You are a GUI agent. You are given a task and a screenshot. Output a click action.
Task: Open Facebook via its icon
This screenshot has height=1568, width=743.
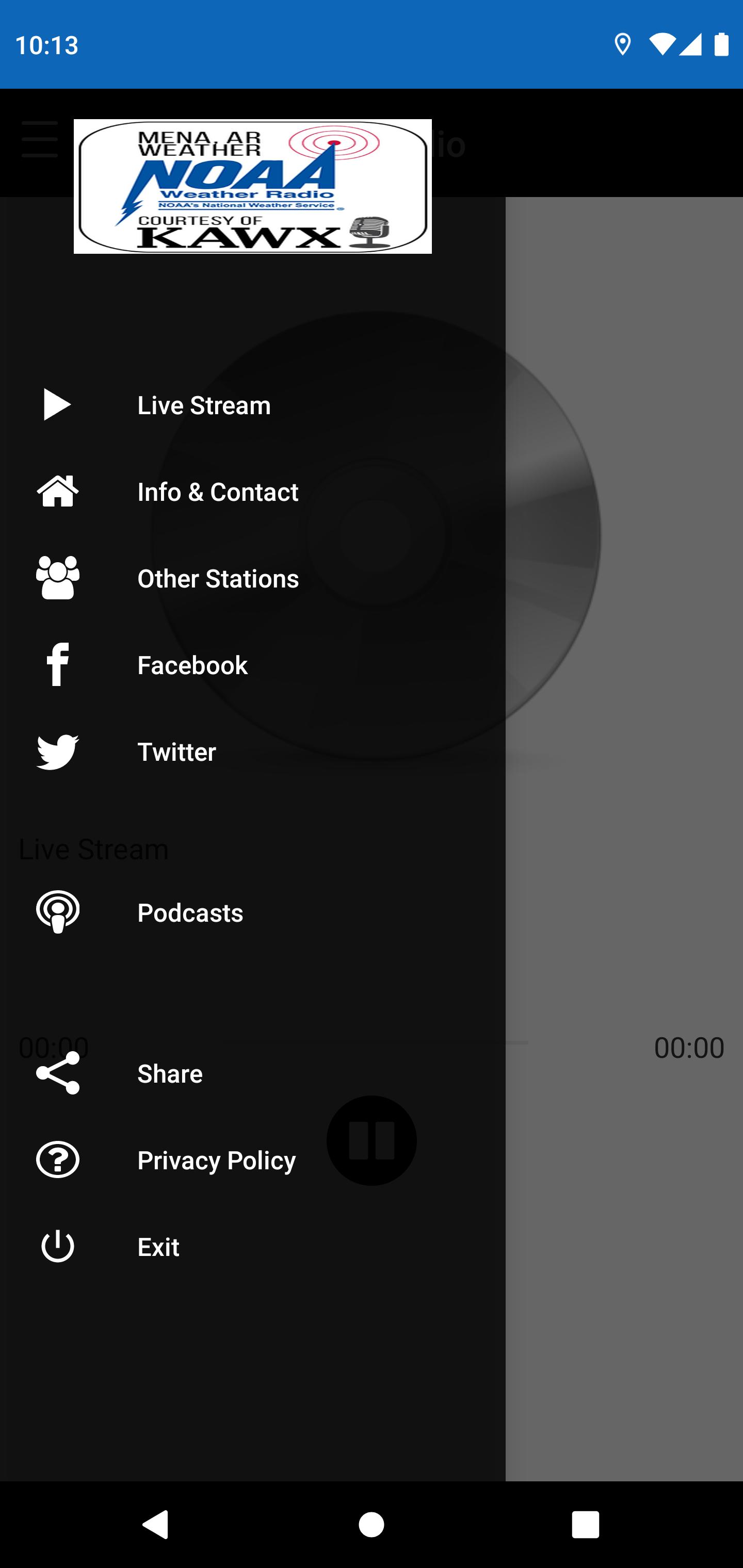coord(58,665)
